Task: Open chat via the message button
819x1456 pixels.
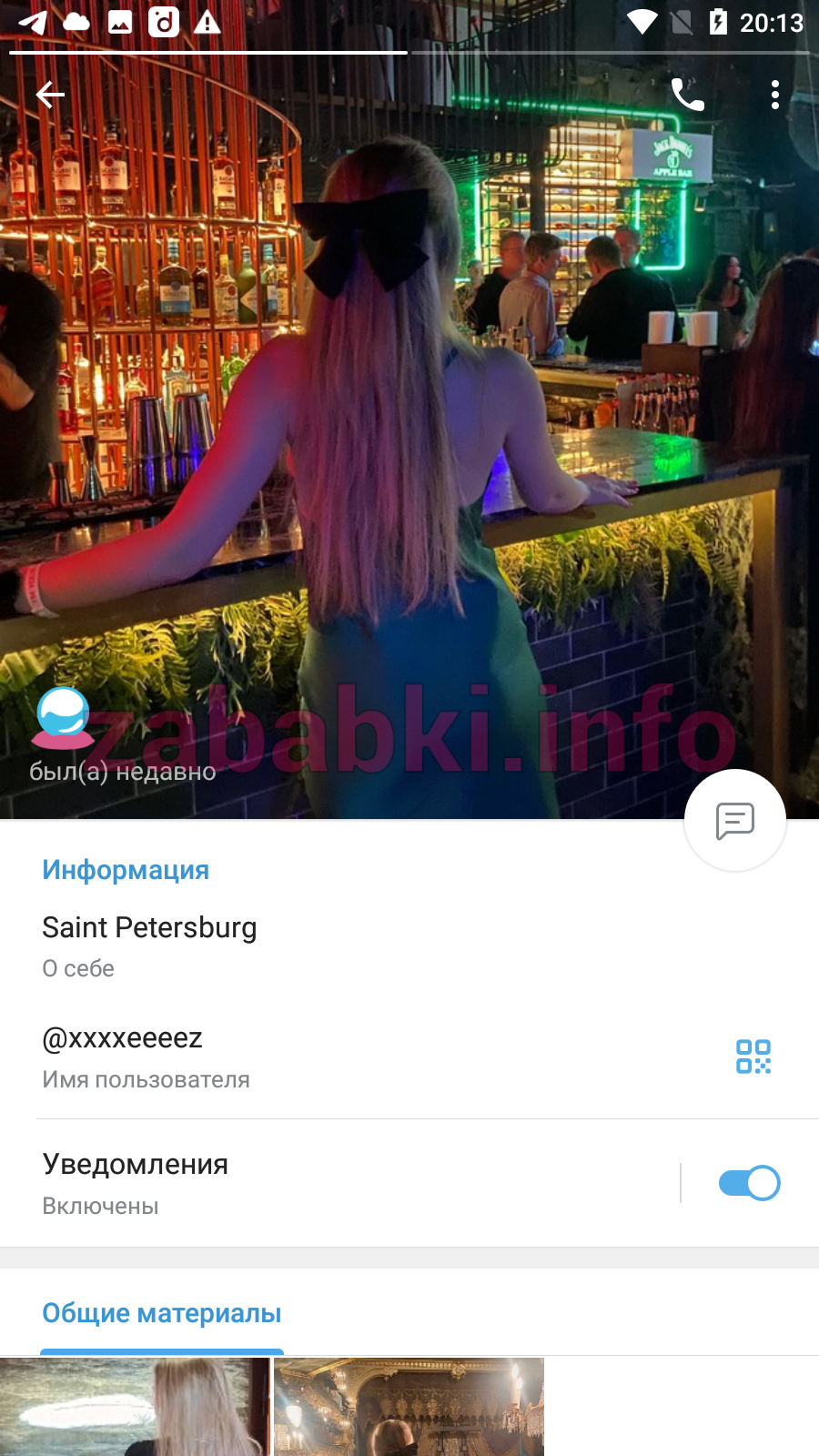Action: [x=735, y=821]
